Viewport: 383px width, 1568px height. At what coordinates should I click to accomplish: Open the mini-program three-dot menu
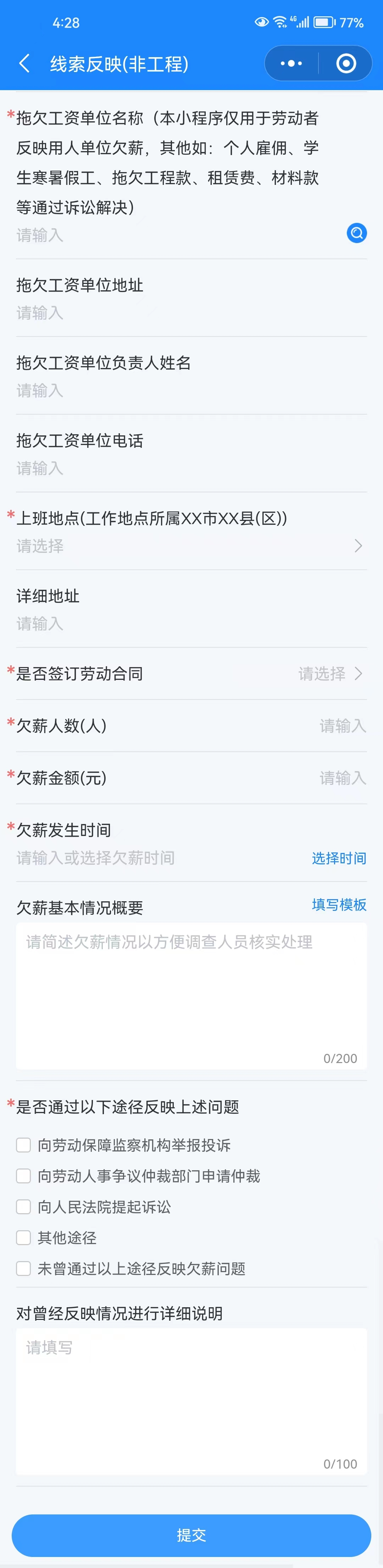pos(291,63)
